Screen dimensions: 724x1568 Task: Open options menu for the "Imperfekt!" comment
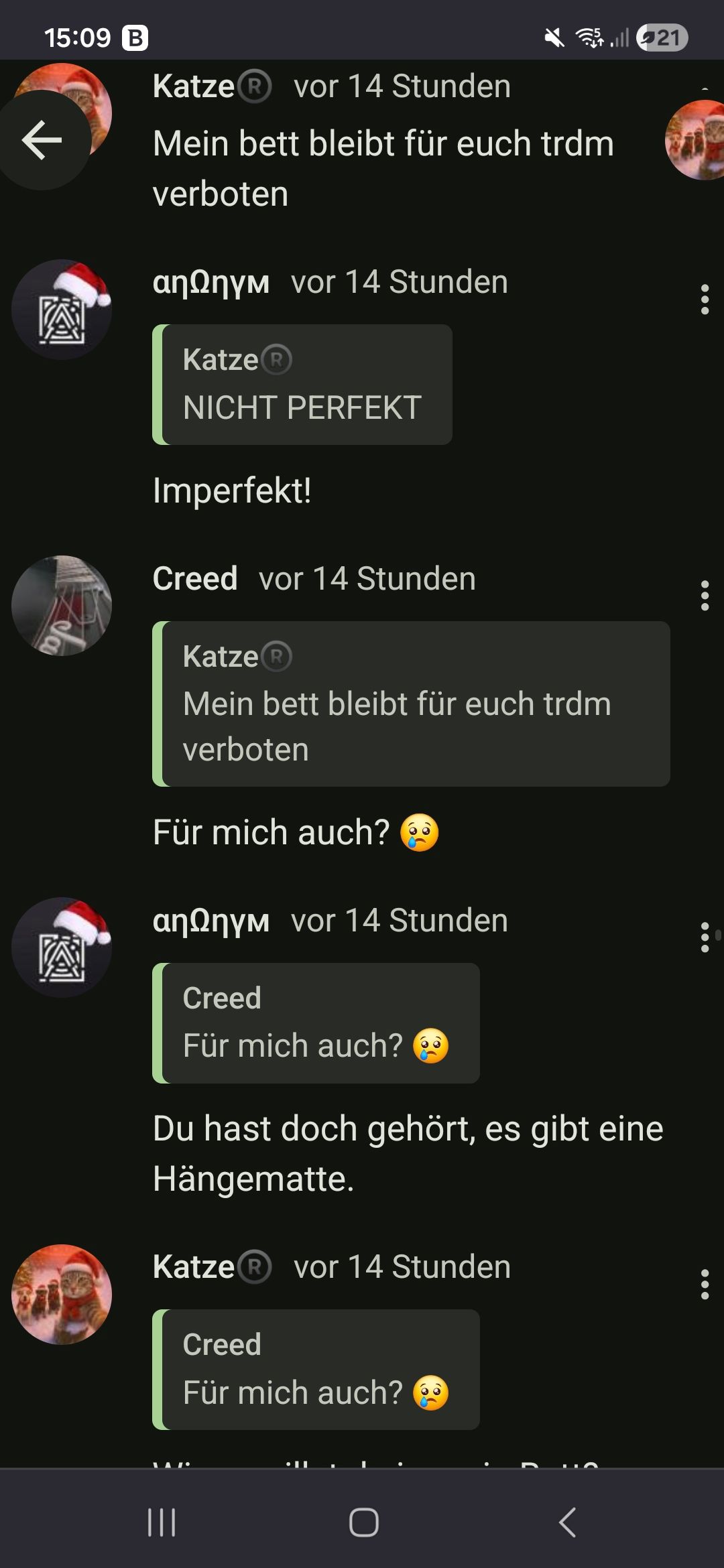click(705, 300)
